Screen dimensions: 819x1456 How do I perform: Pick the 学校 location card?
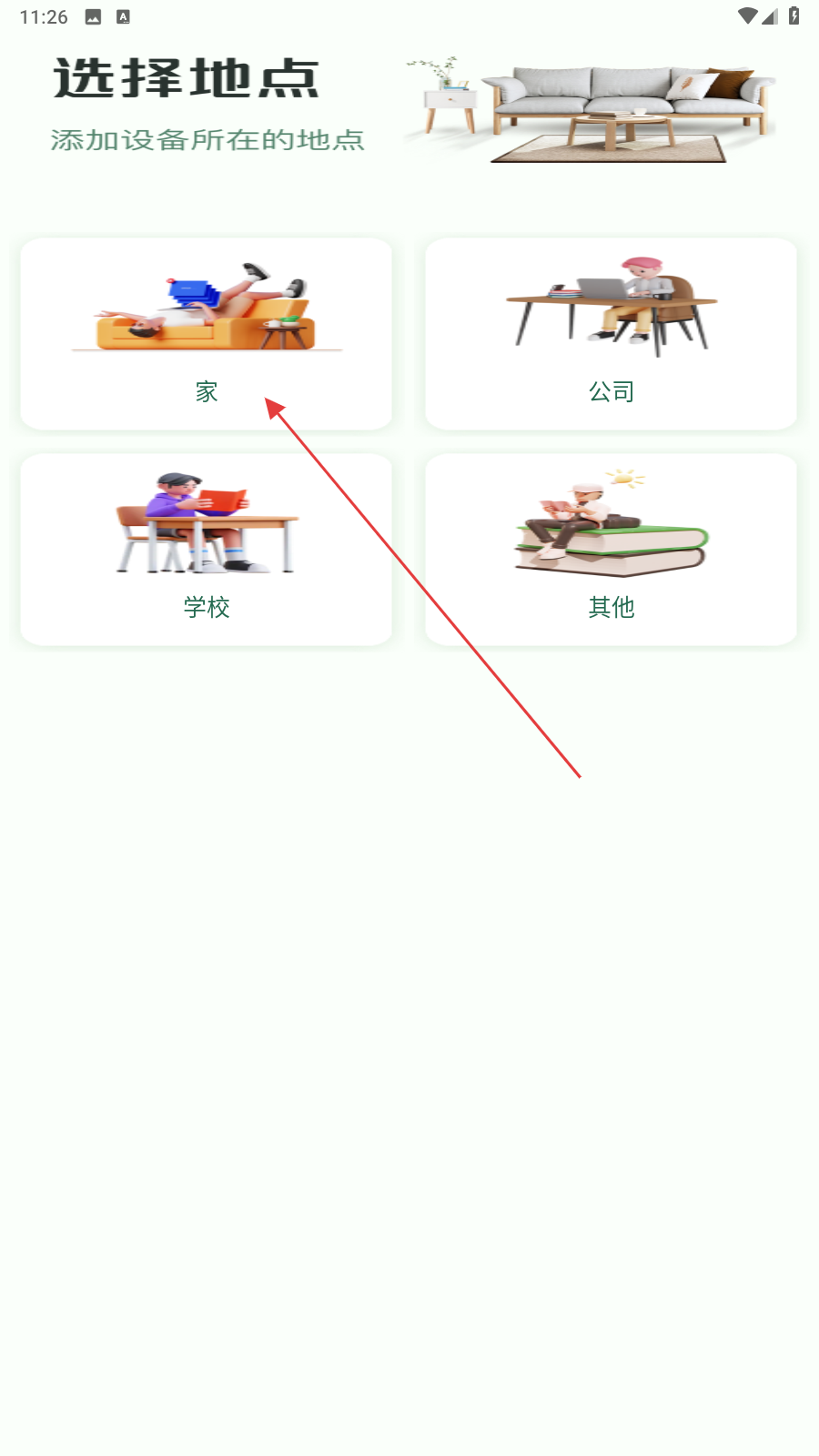click(x=207, y=550)
